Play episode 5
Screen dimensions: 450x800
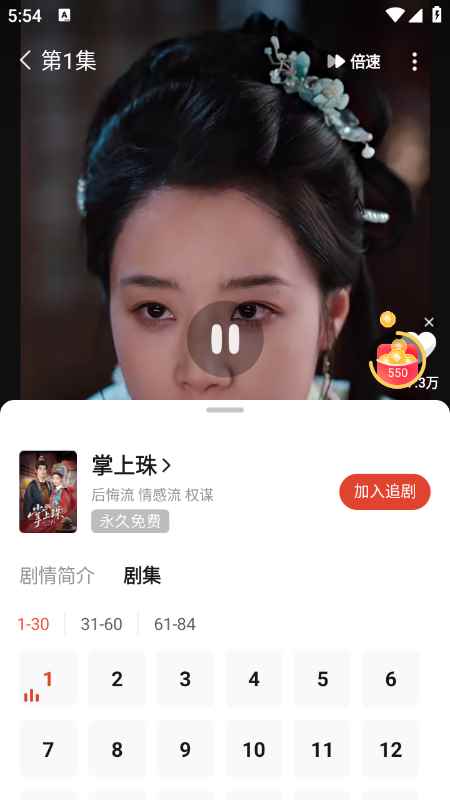click(322, 679)
